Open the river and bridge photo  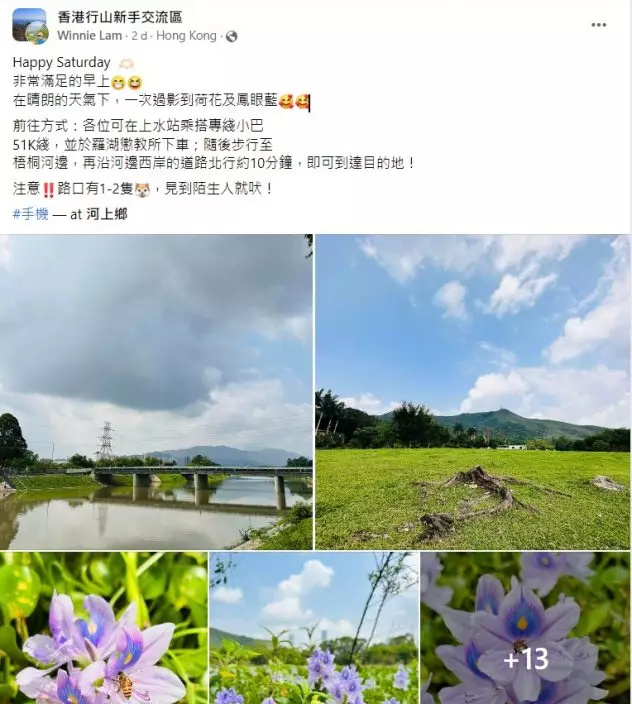156,392
